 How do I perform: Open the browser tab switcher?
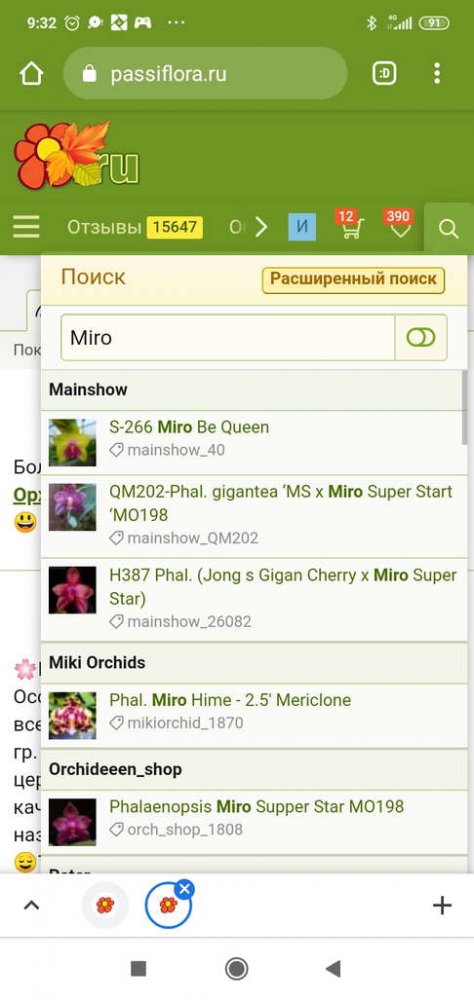(x=384, y=74)
